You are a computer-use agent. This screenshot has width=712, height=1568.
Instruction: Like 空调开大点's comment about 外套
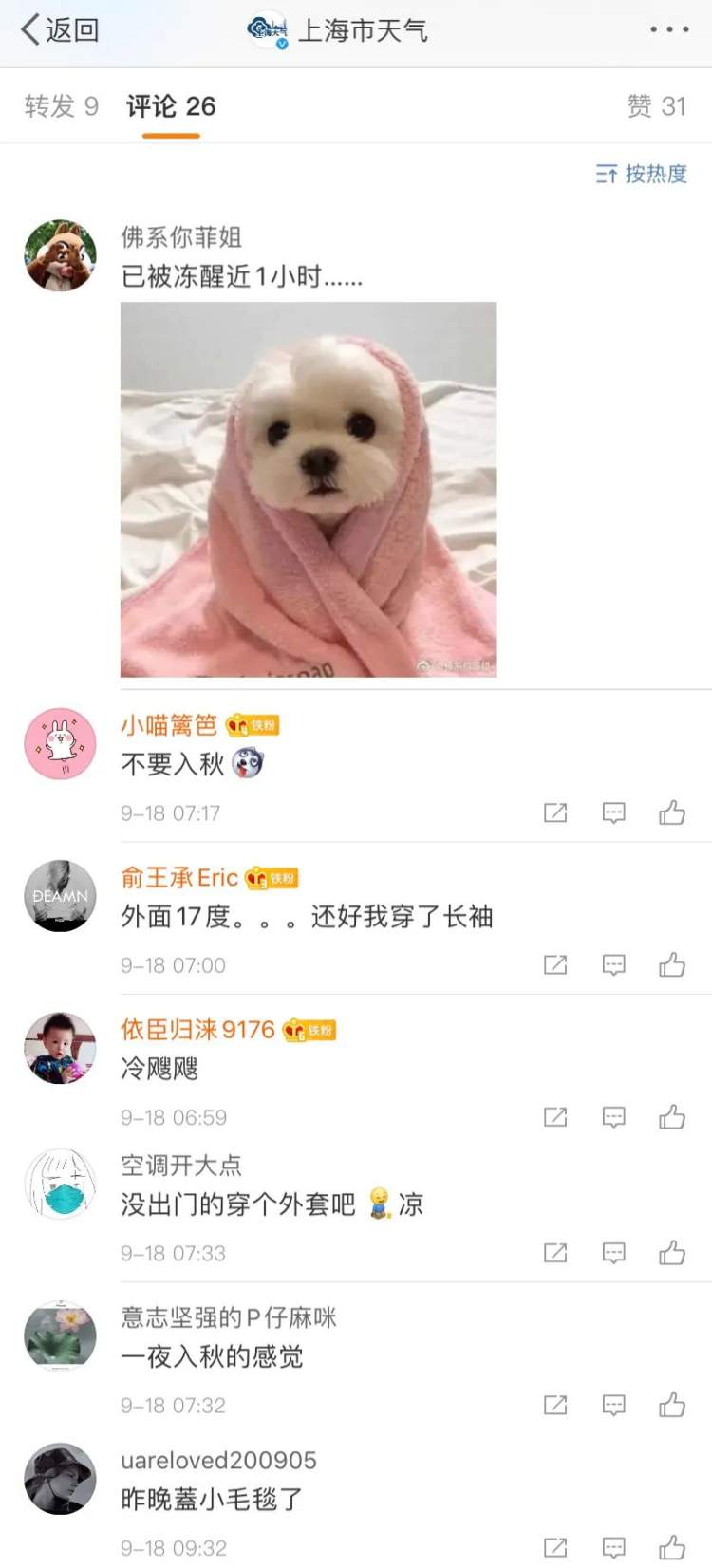coord(672,1253)
